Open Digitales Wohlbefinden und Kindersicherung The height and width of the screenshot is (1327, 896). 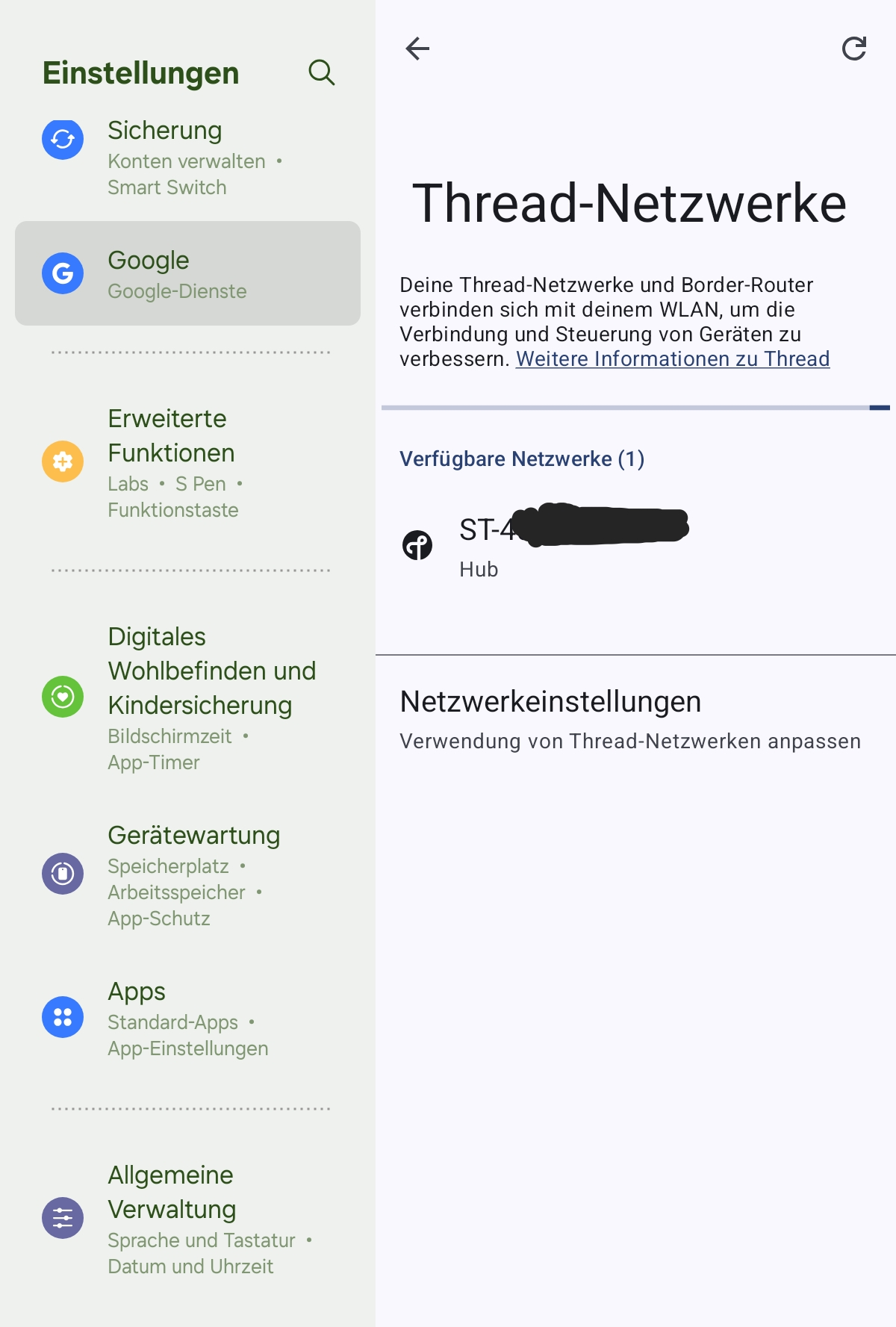[x=187, y=697]
